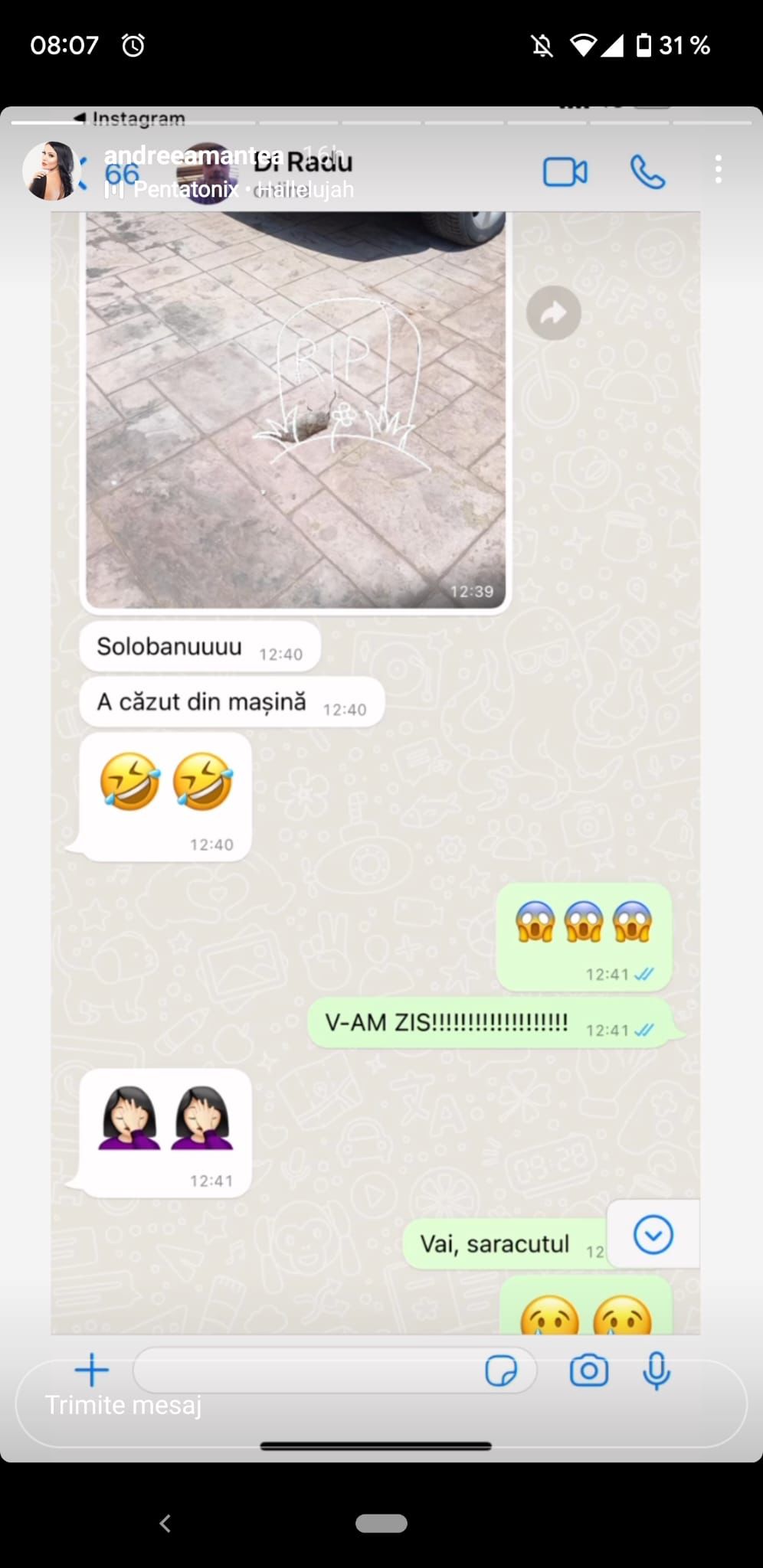Tap the andreeamantea username
Image resolution: width=763 pixels, height=1568 pixels.
tap(193, 155)
